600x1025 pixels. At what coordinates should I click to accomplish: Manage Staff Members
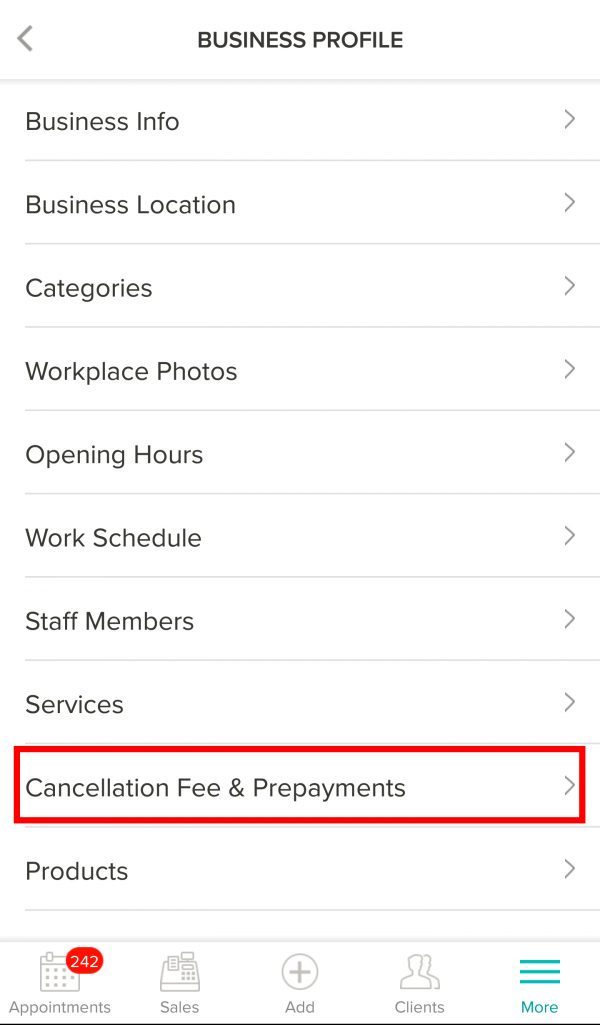pos(300,619)
